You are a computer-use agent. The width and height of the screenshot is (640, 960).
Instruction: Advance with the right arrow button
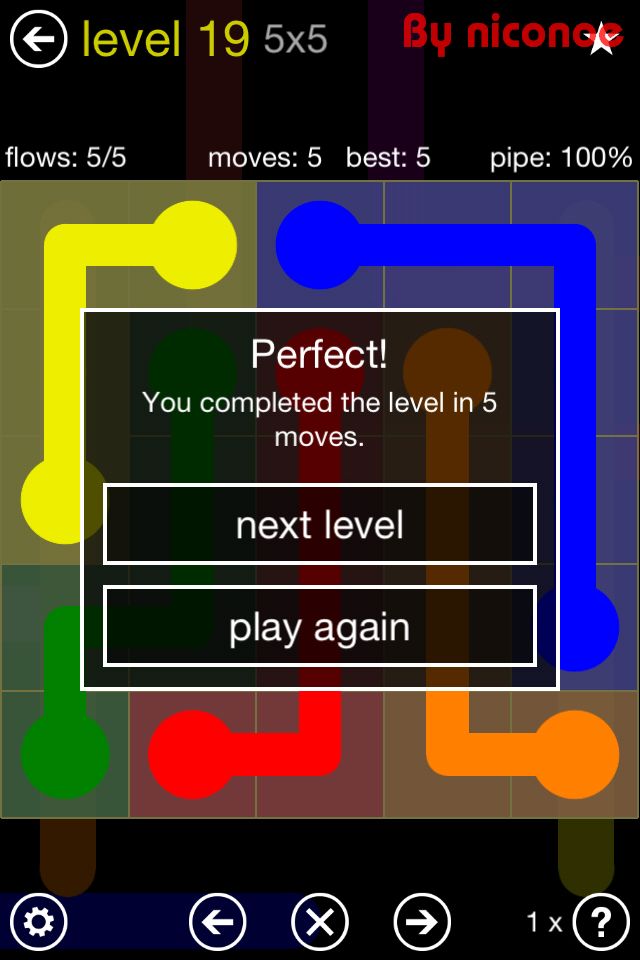[422, 921]
